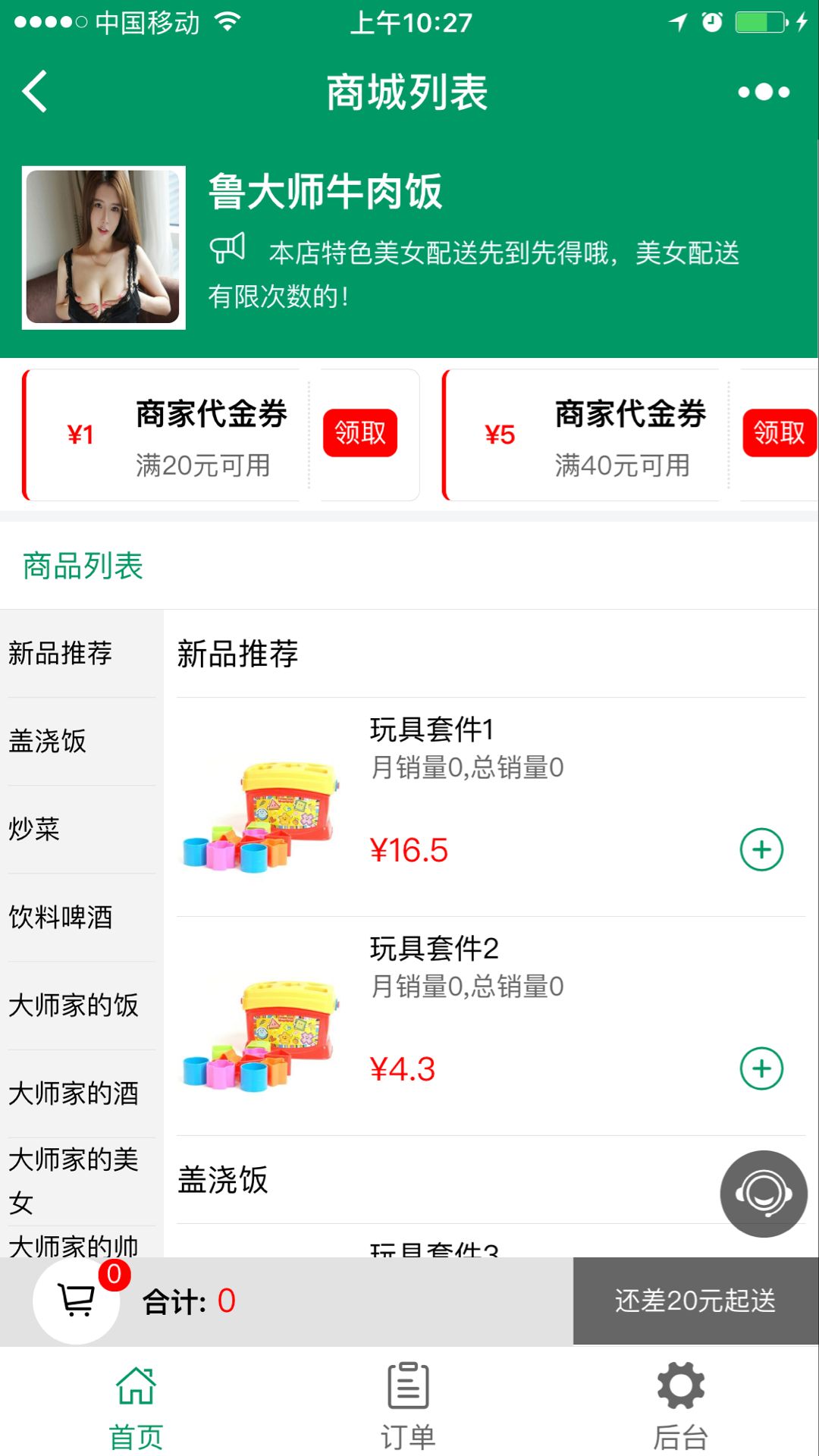
Task: Go back using the top-left arrow
Action: click(36, 92)
